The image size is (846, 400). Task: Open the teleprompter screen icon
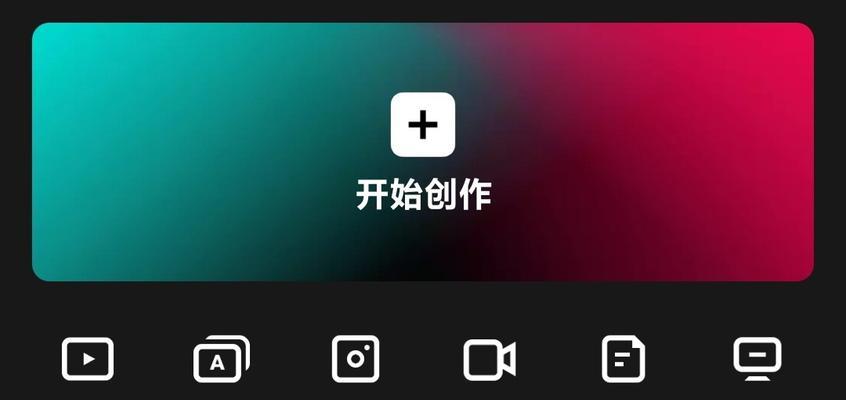pos(757,359)
